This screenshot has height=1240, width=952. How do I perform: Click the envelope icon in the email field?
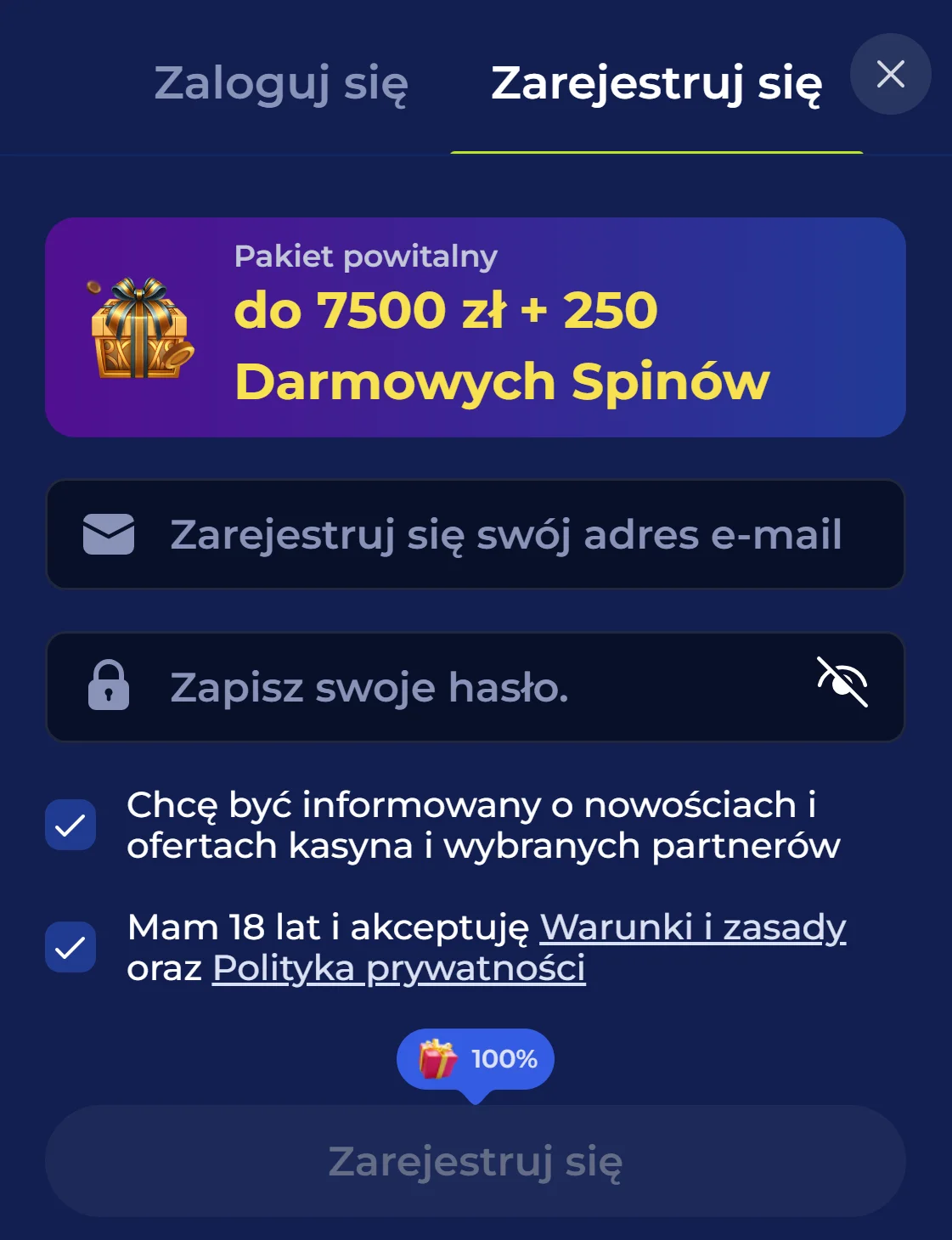(107, 533)
